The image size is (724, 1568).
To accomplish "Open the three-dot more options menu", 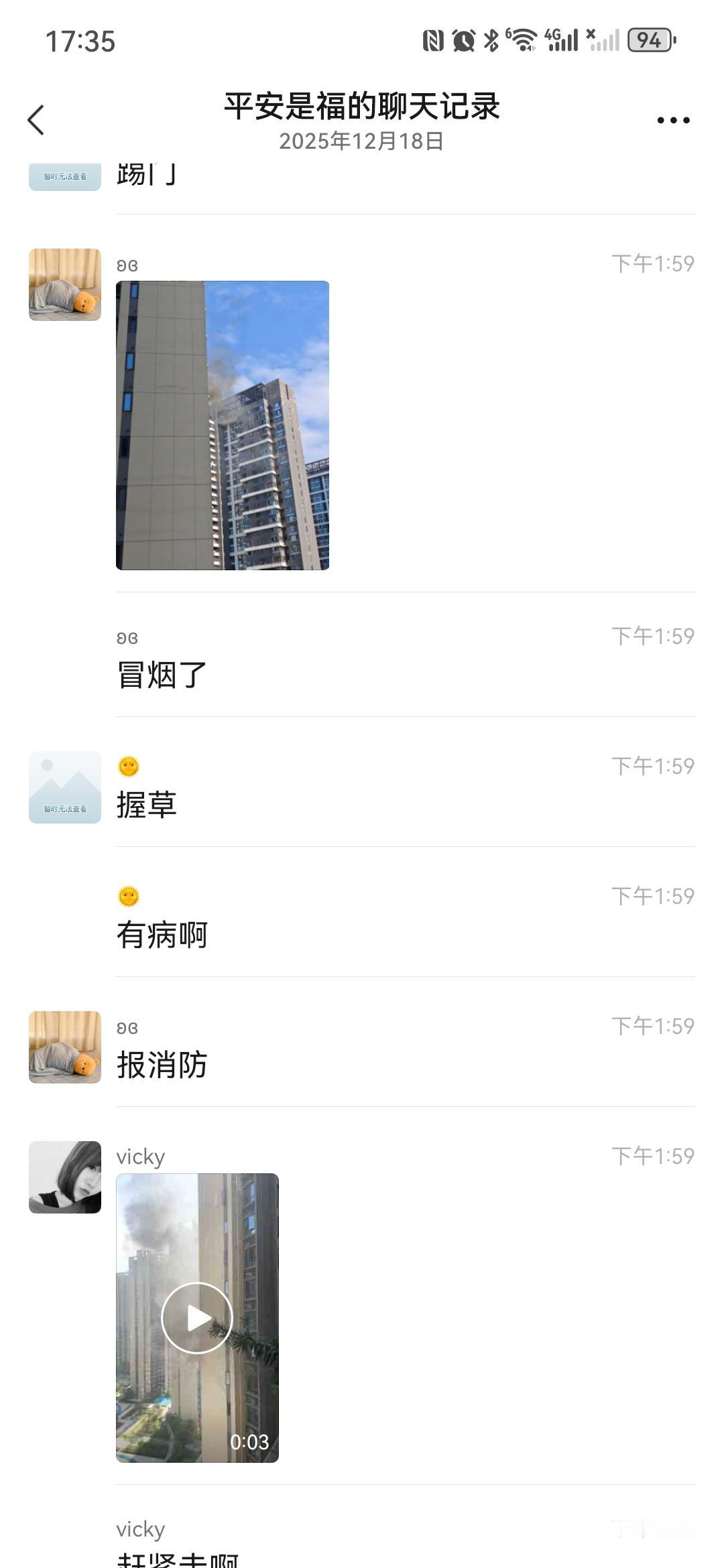I will pyautogui.click(x=673, y=121).
